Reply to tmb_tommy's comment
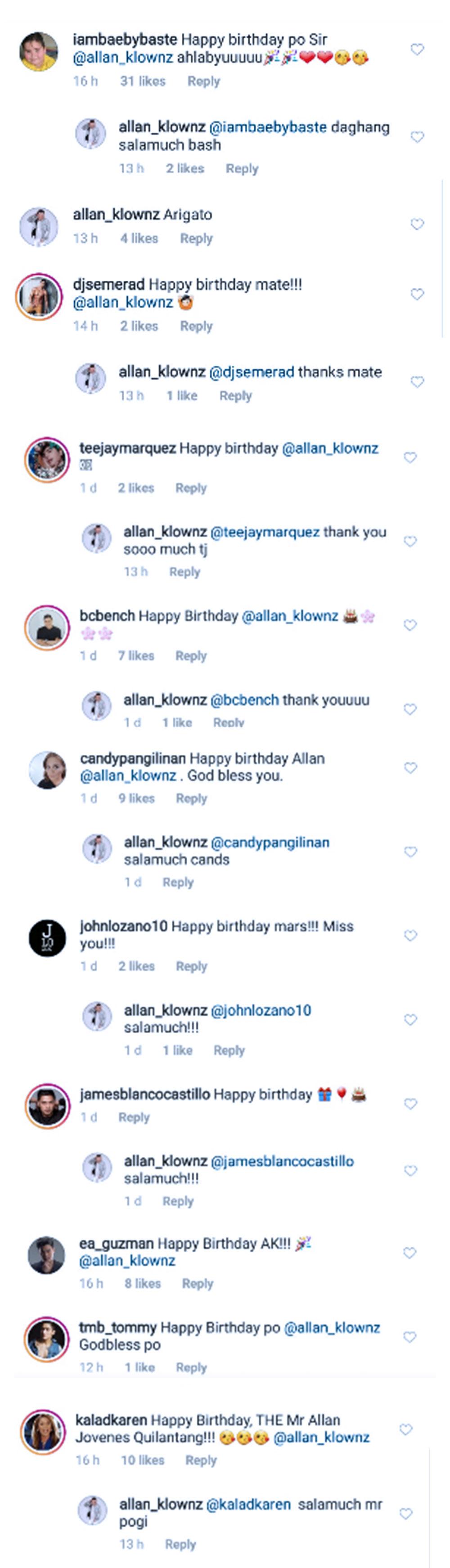The height and width of the screenshot is (1568, 450). coord(192,1367)
